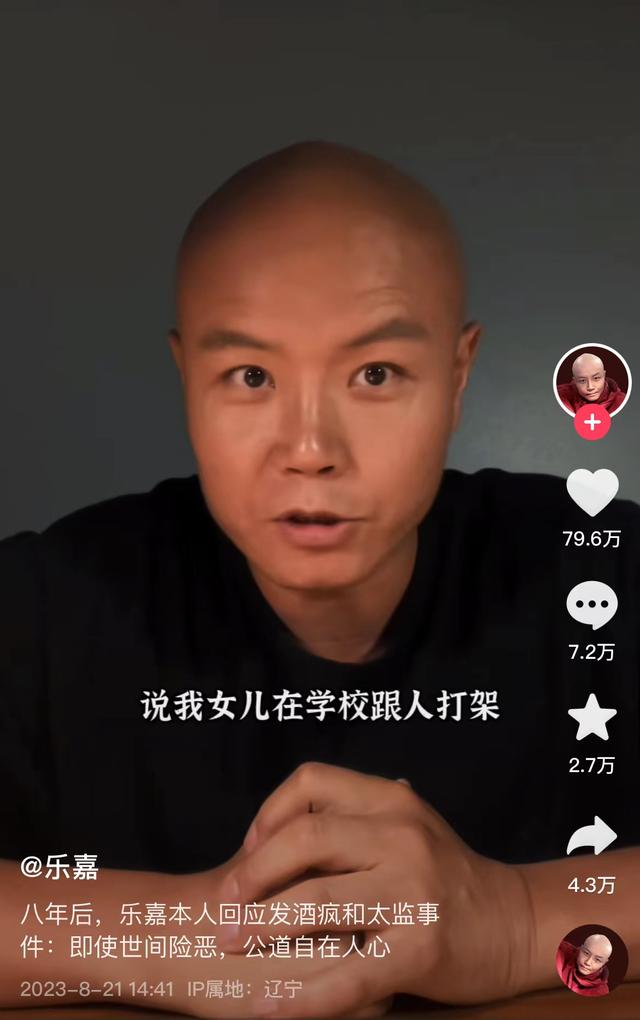Add this video to favorites with the star

click(x=592, y=718)
